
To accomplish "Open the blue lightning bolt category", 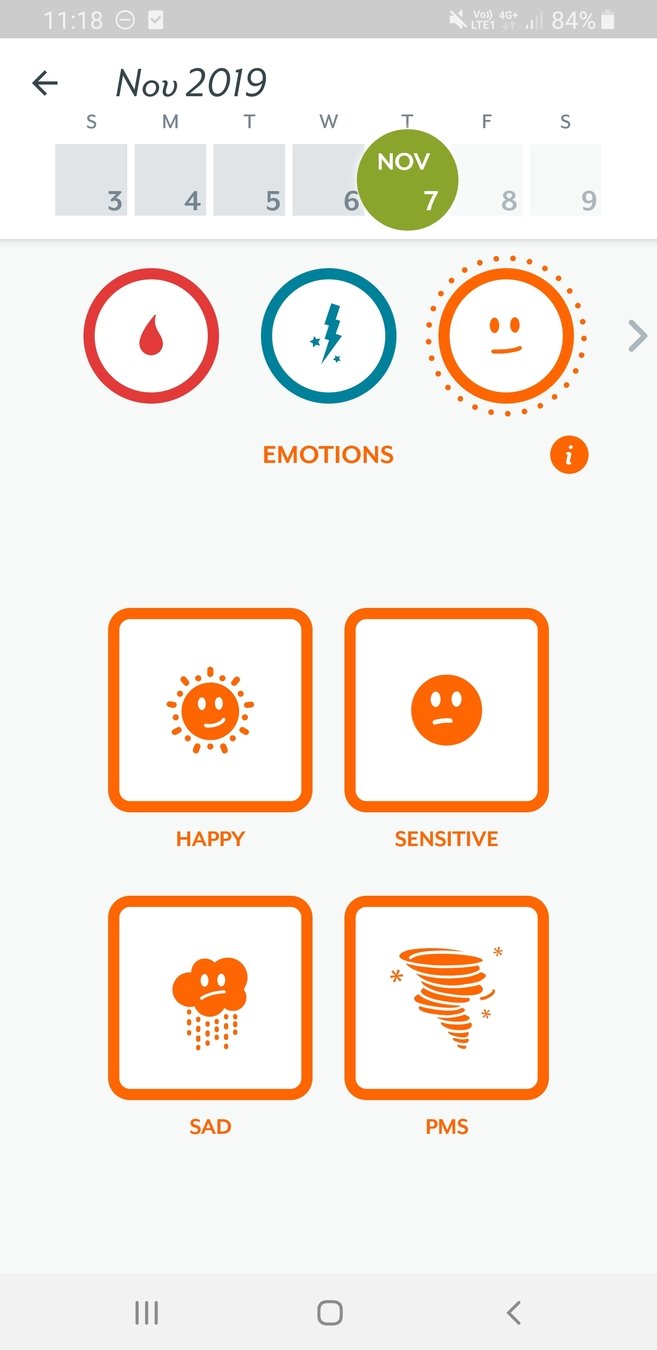I will point(329,336).
